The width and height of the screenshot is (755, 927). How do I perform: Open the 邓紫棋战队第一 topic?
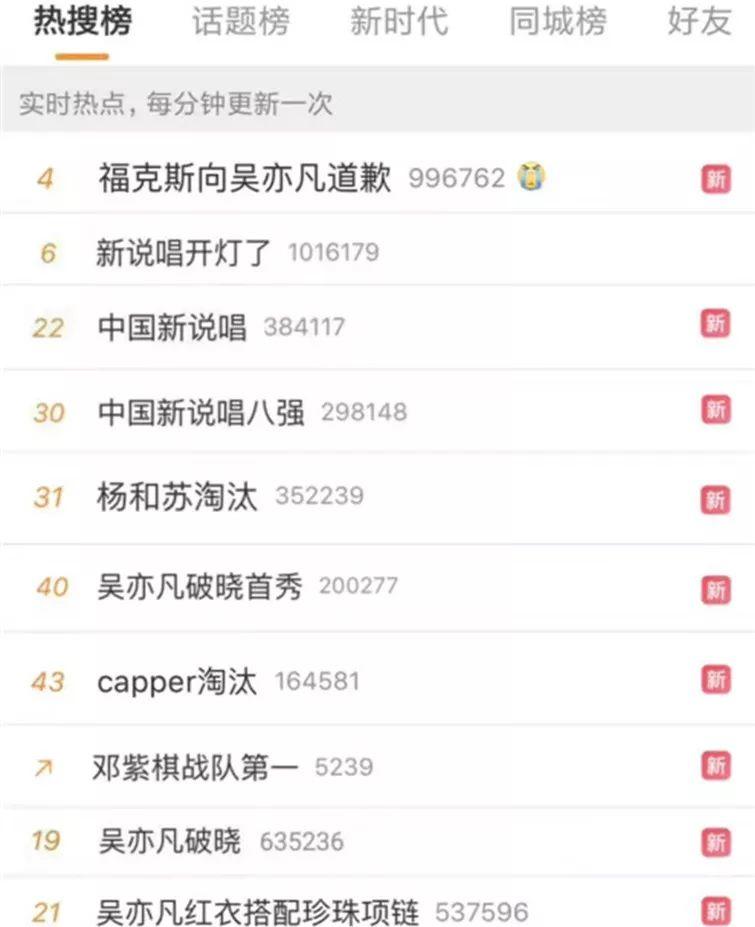[x=195, y=767]
